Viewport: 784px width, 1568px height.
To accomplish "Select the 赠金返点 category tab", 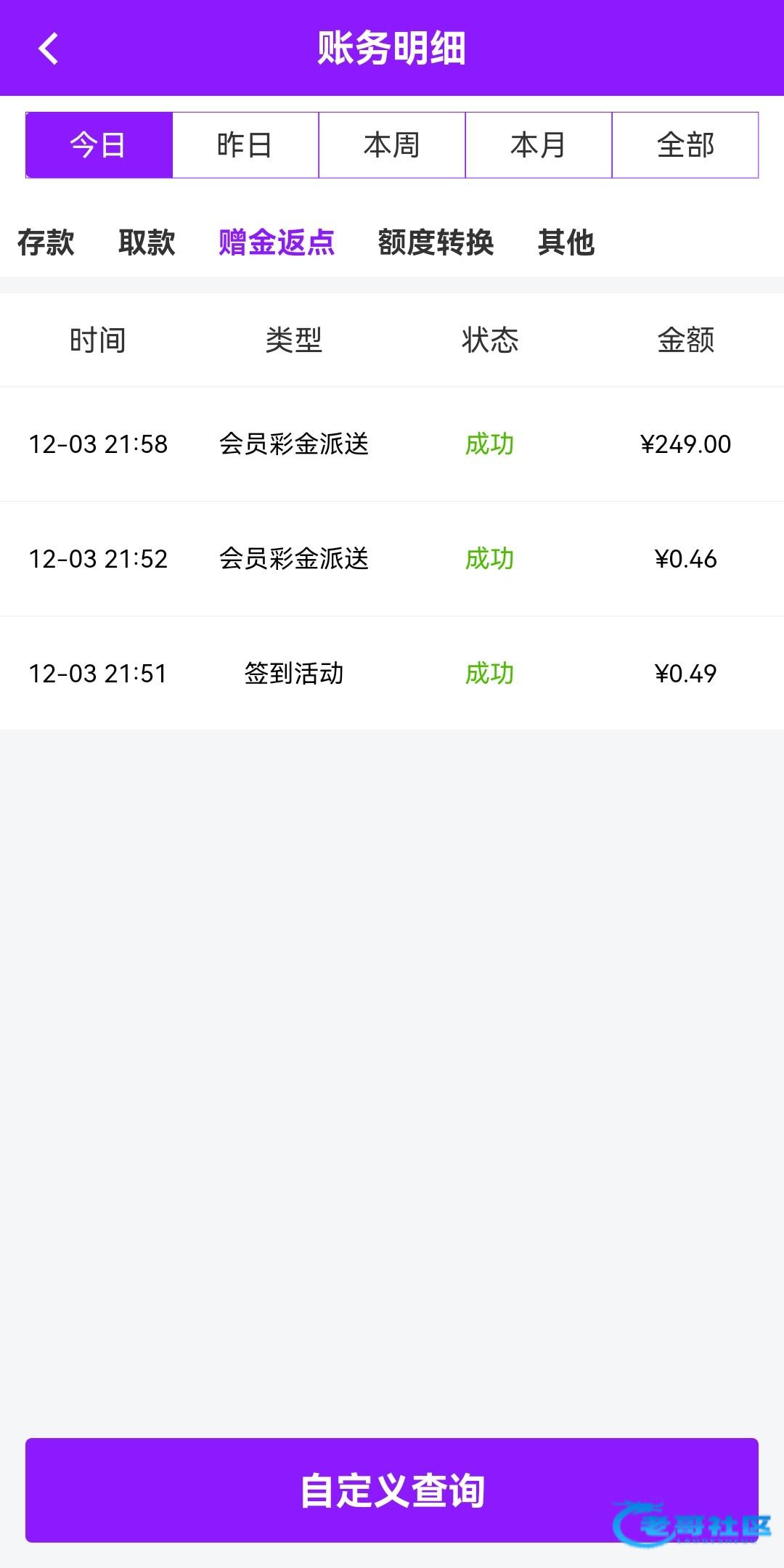I will click(x=277, y=242).
